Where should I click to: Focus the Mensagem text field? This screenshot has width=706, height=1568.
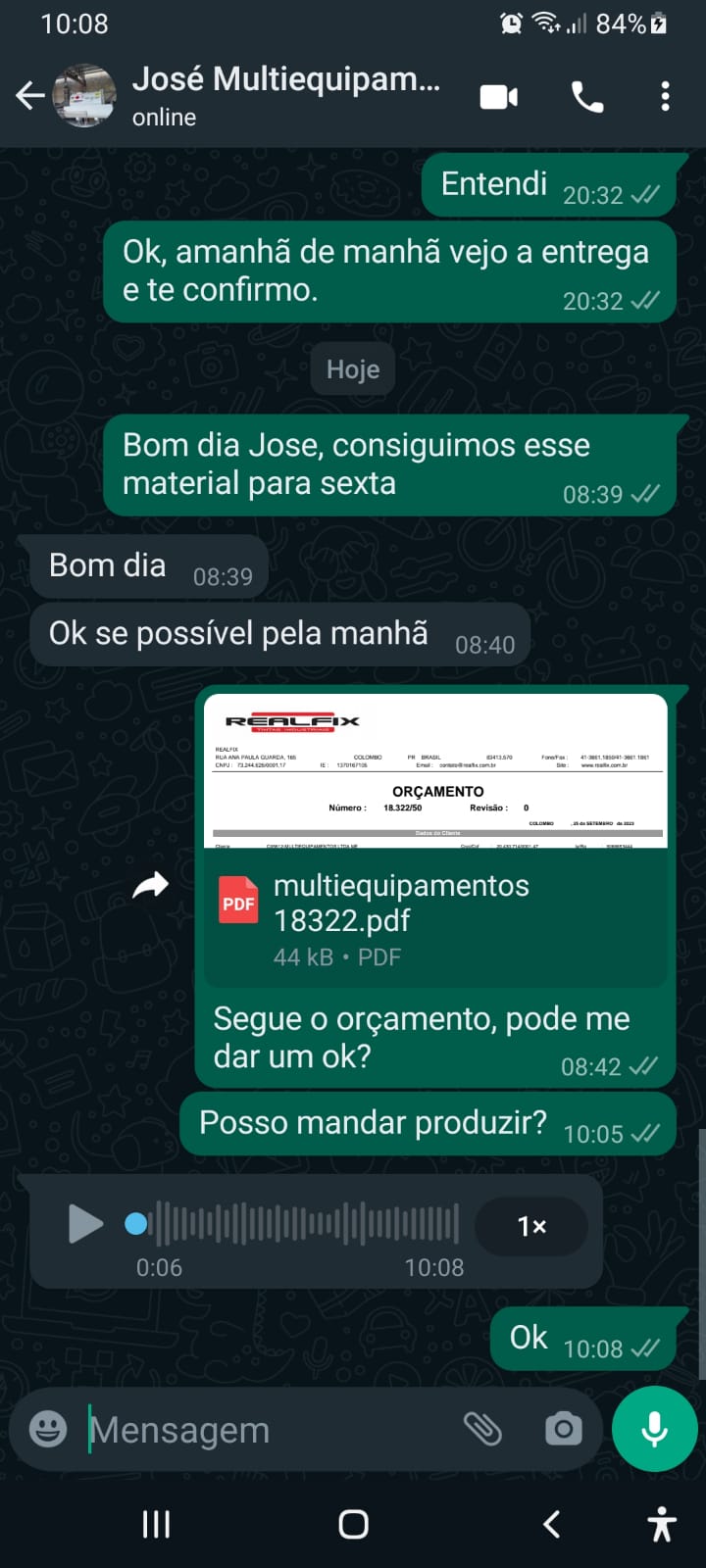(x=265, y=1430)
